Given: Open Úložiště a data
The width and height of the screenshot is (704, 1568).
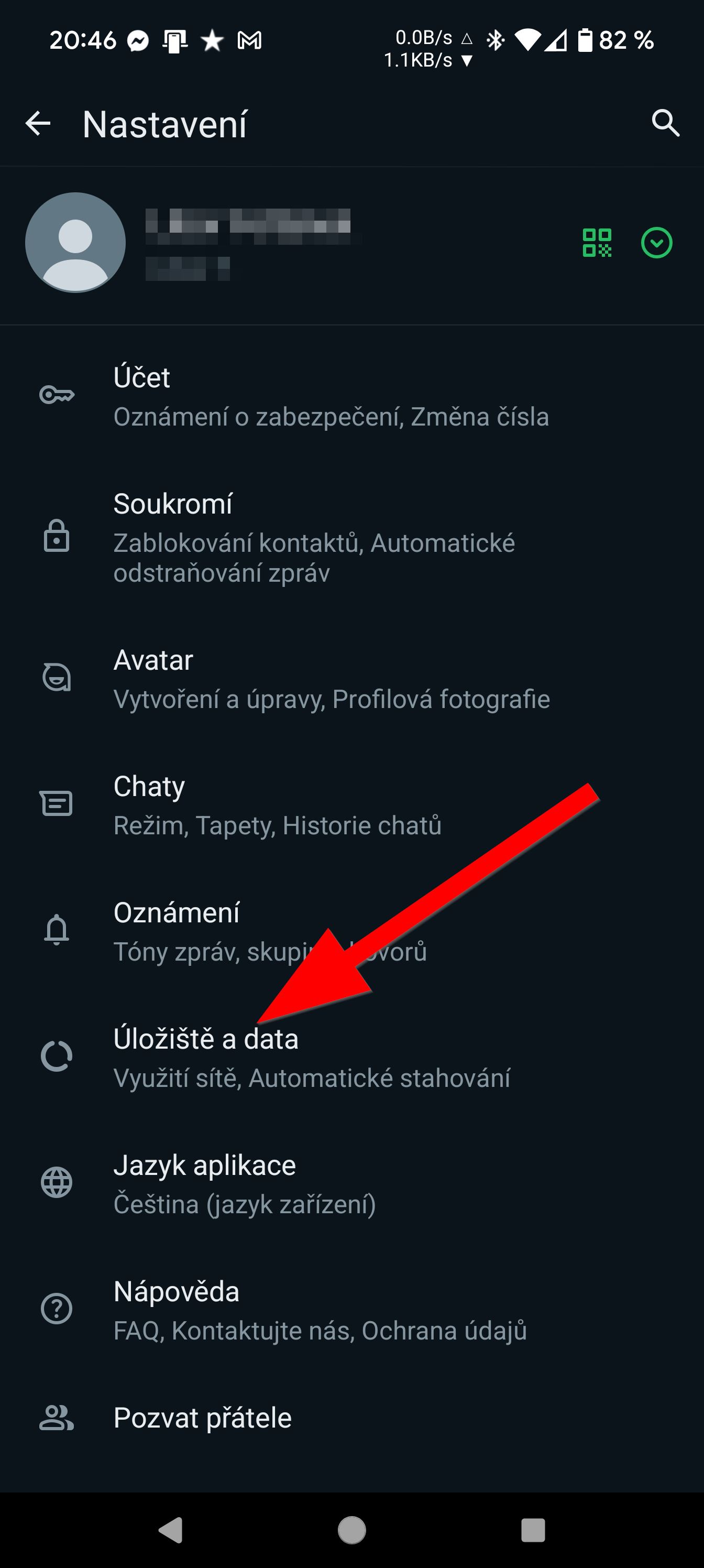Looking at the screenshot, I should (x=351, y=1058).
